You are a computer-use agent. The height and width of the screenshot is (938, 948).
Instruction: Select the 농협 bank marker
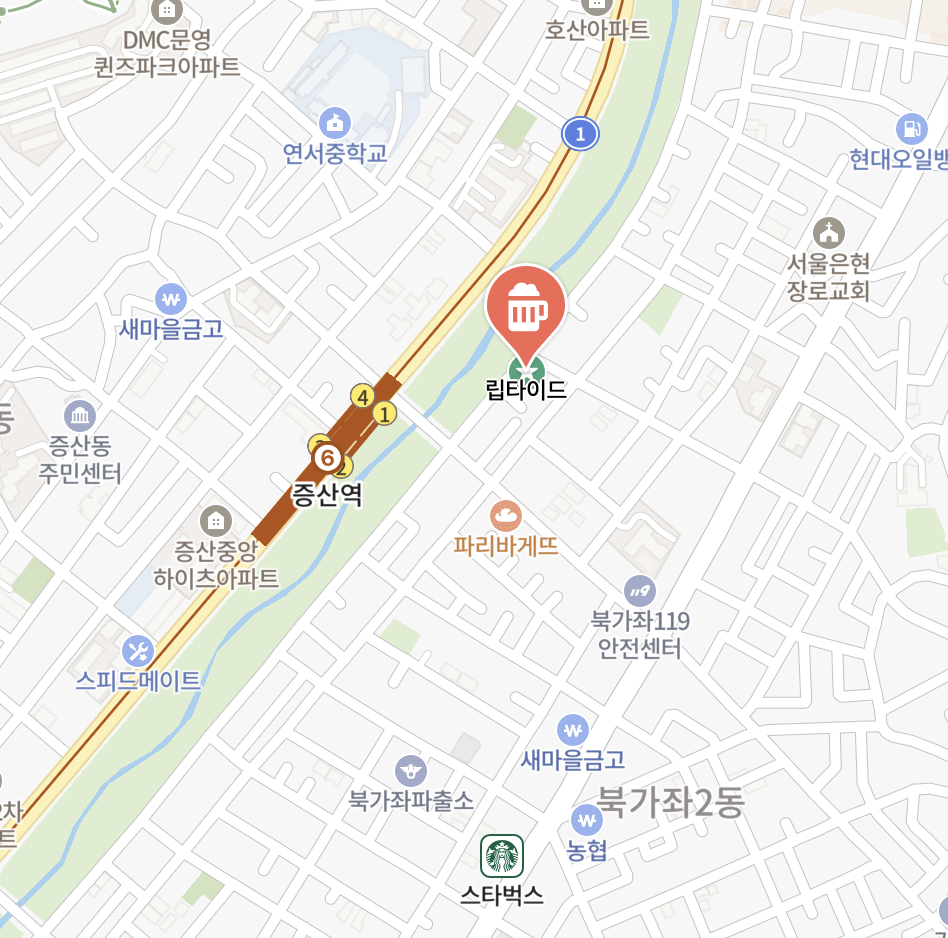pos(587,821)
